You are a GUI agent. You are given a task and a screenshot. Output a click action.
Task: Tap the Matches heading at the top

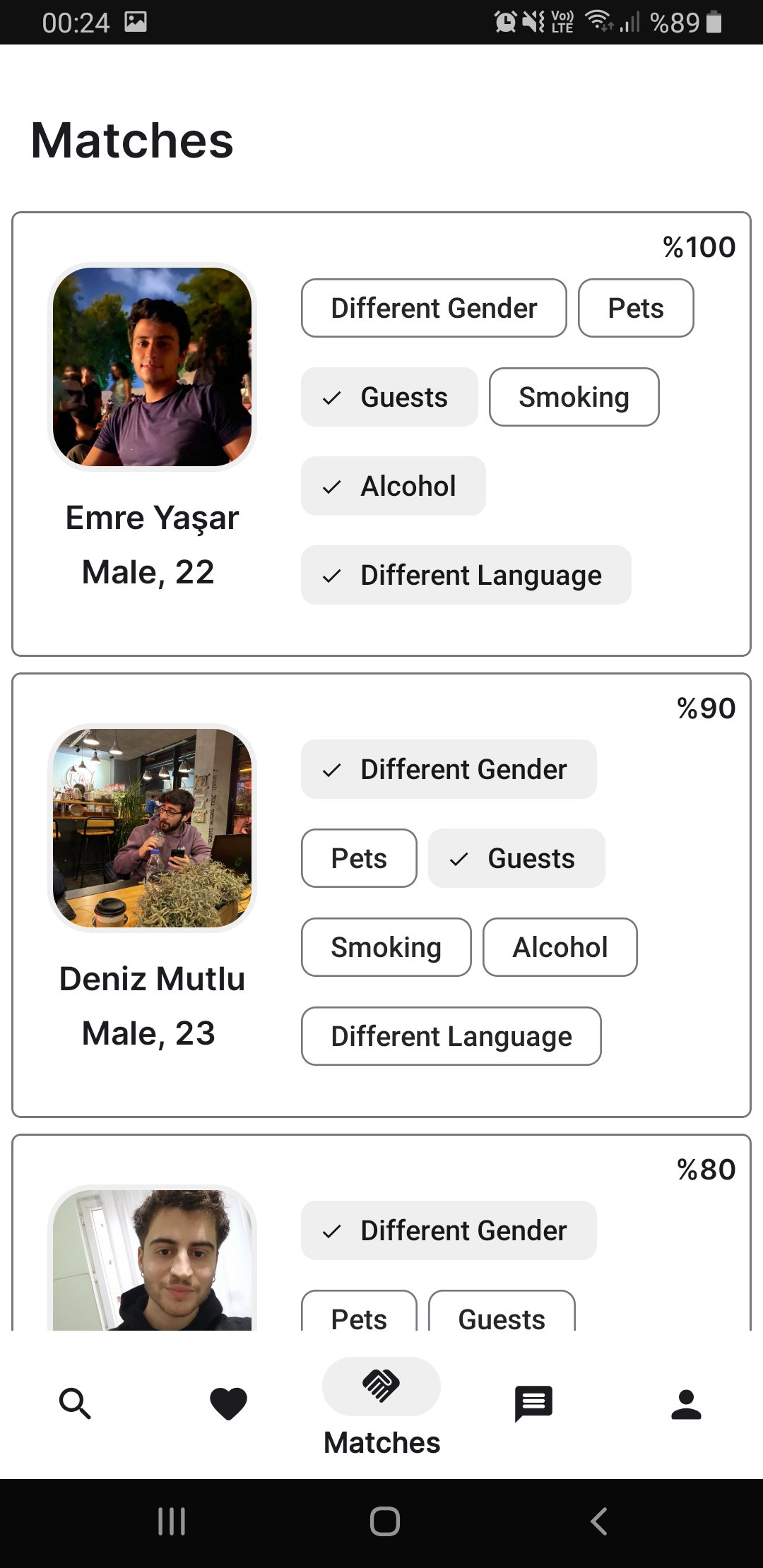pos(131,141)
